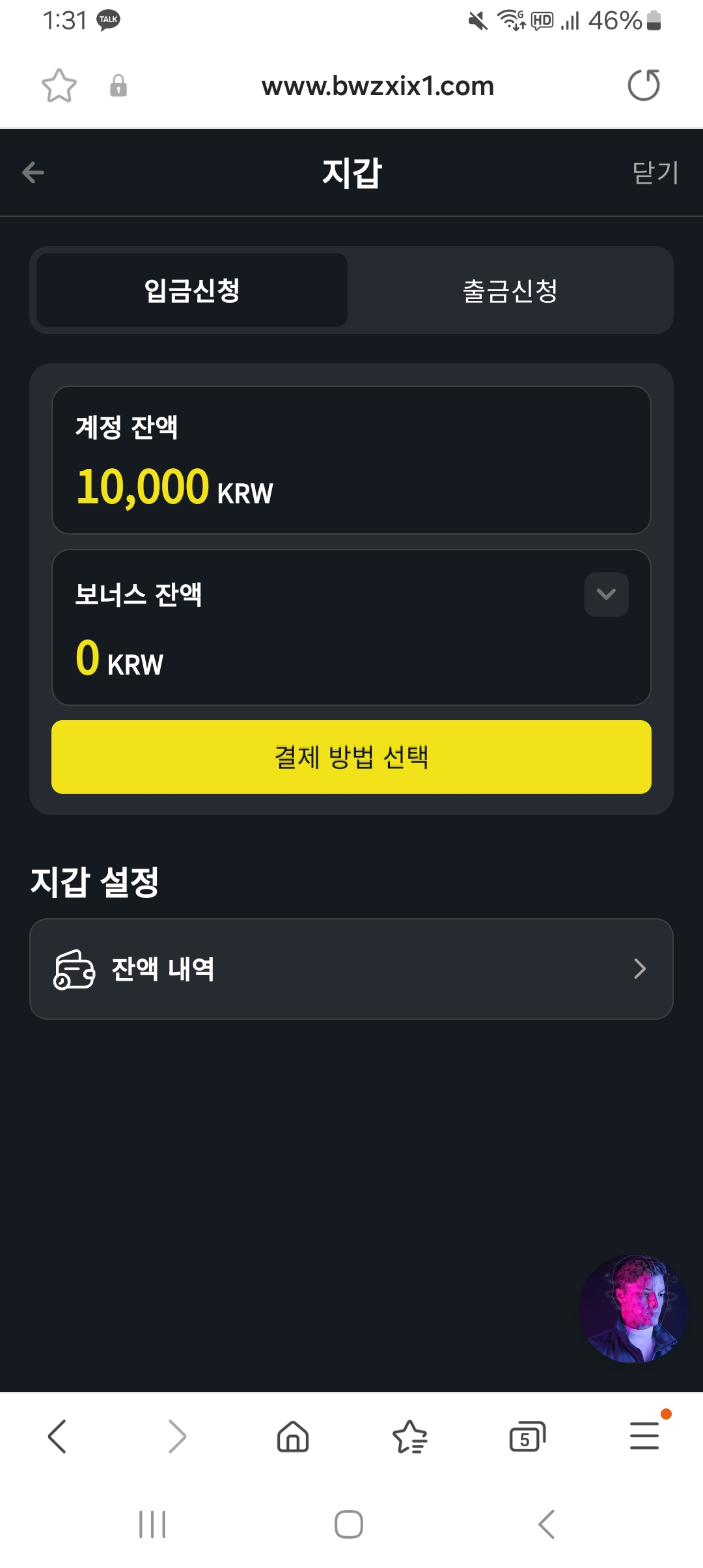The image size is (703, 1568).
Task: Tap the 결제 방법 선택 button
Action: [x=351, y=757]
